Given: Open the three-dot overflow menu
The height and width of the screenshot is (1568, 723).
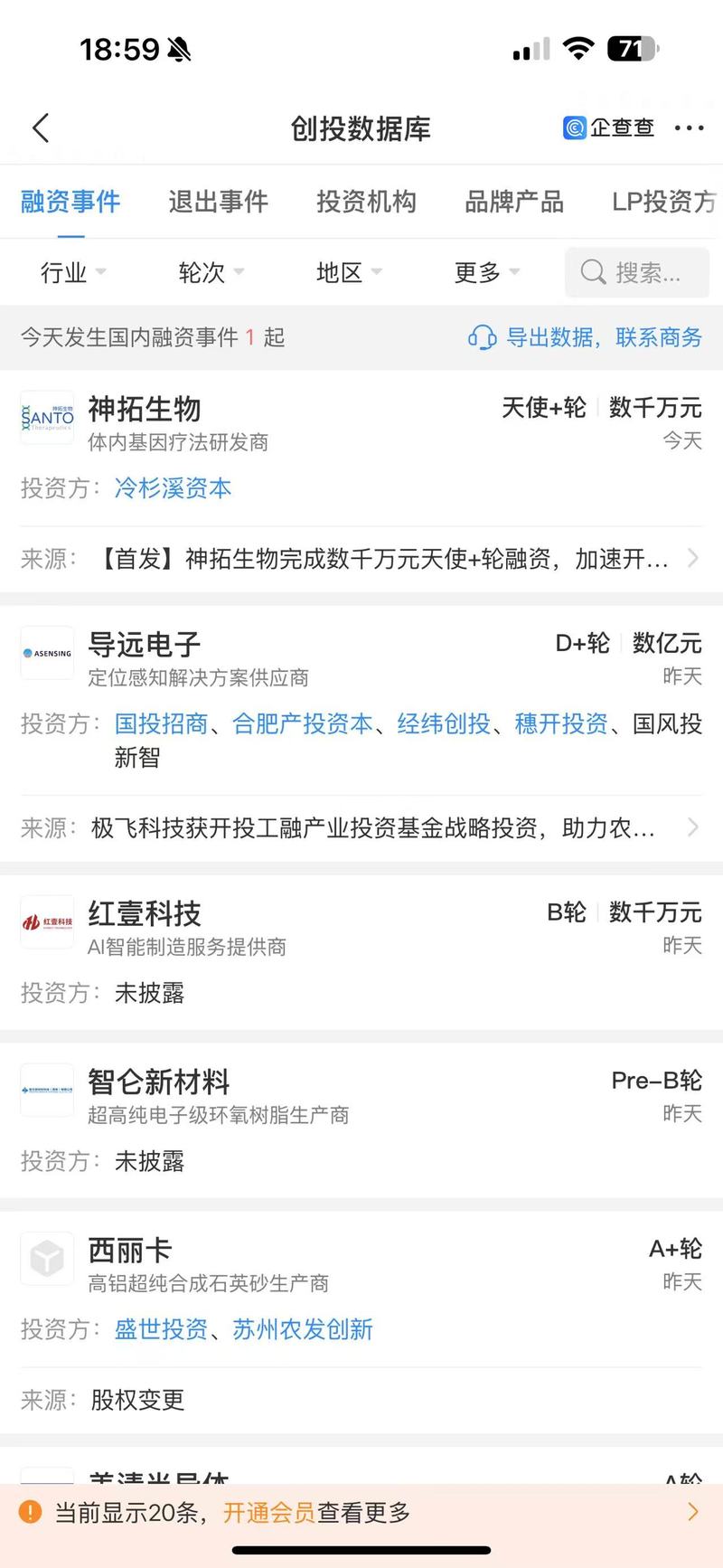Looking at the screenshot, I should 689,128.
